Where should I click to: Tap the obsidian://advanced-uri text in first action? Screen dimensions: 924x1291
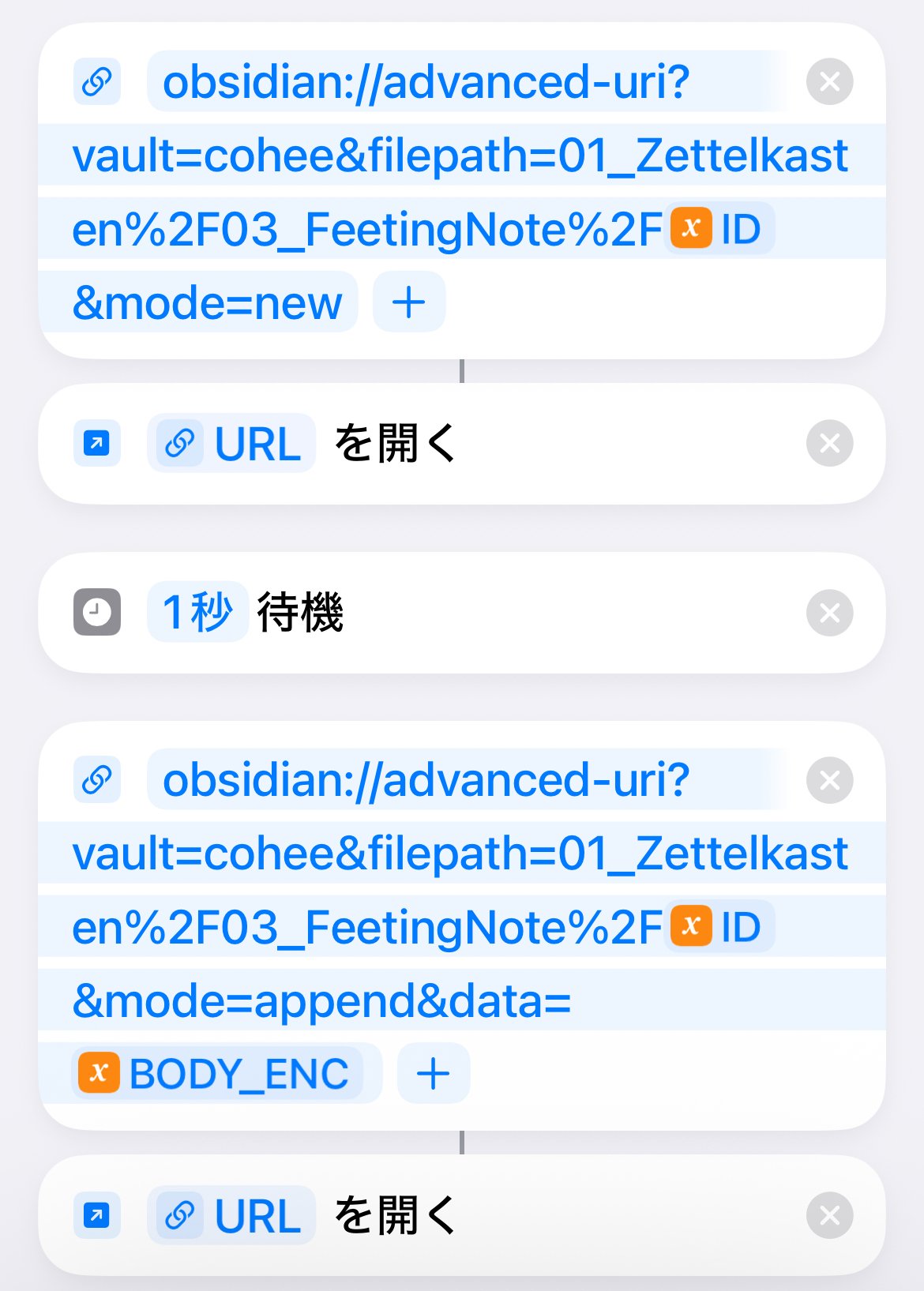pos(426,79)
